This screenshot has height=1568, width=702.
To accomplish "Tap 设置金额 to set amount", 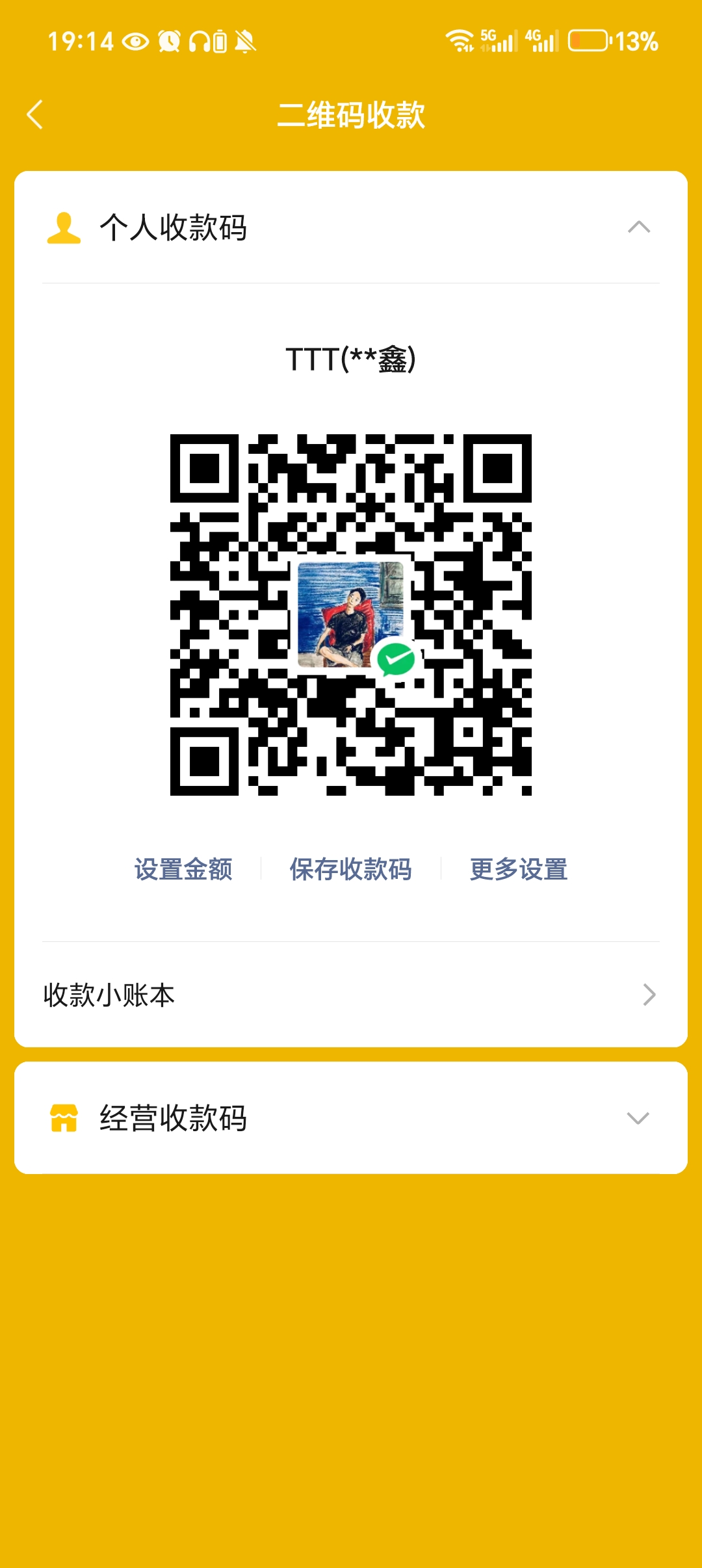I will coord(183,869).
